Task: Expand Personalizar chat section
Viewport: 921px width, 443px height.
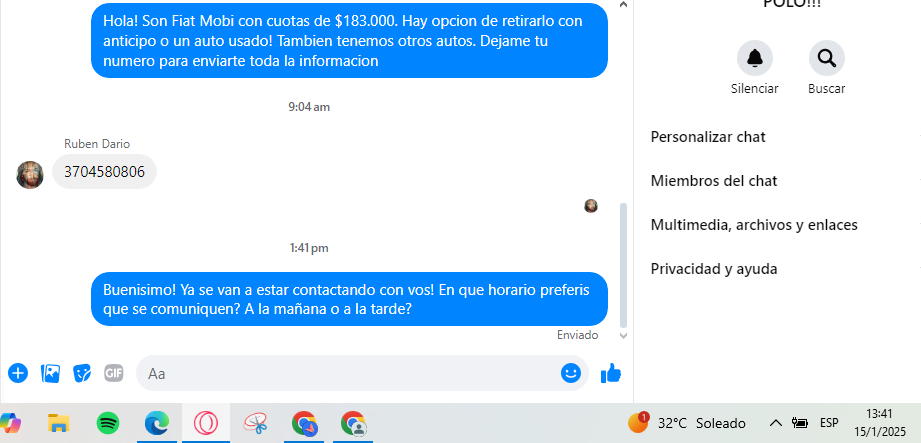Action: point(708,137)
